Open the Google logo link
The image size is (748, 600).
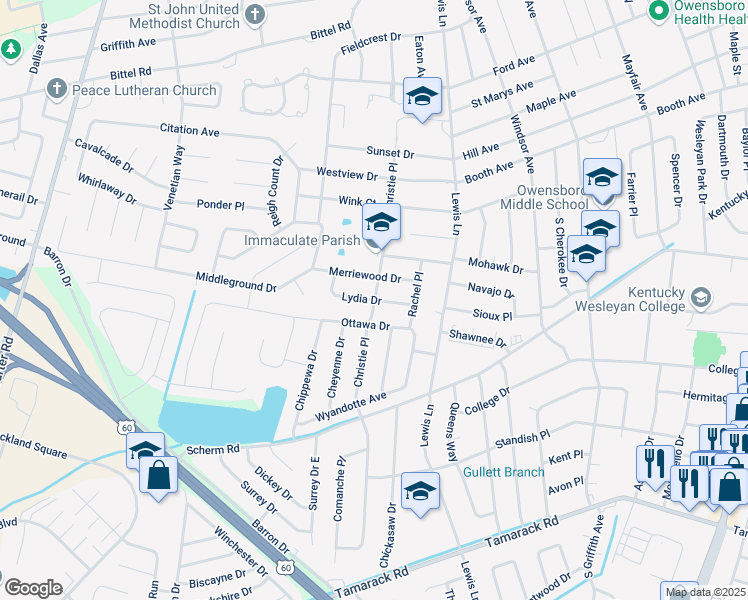pyautogui.click(x=33, y=588)
